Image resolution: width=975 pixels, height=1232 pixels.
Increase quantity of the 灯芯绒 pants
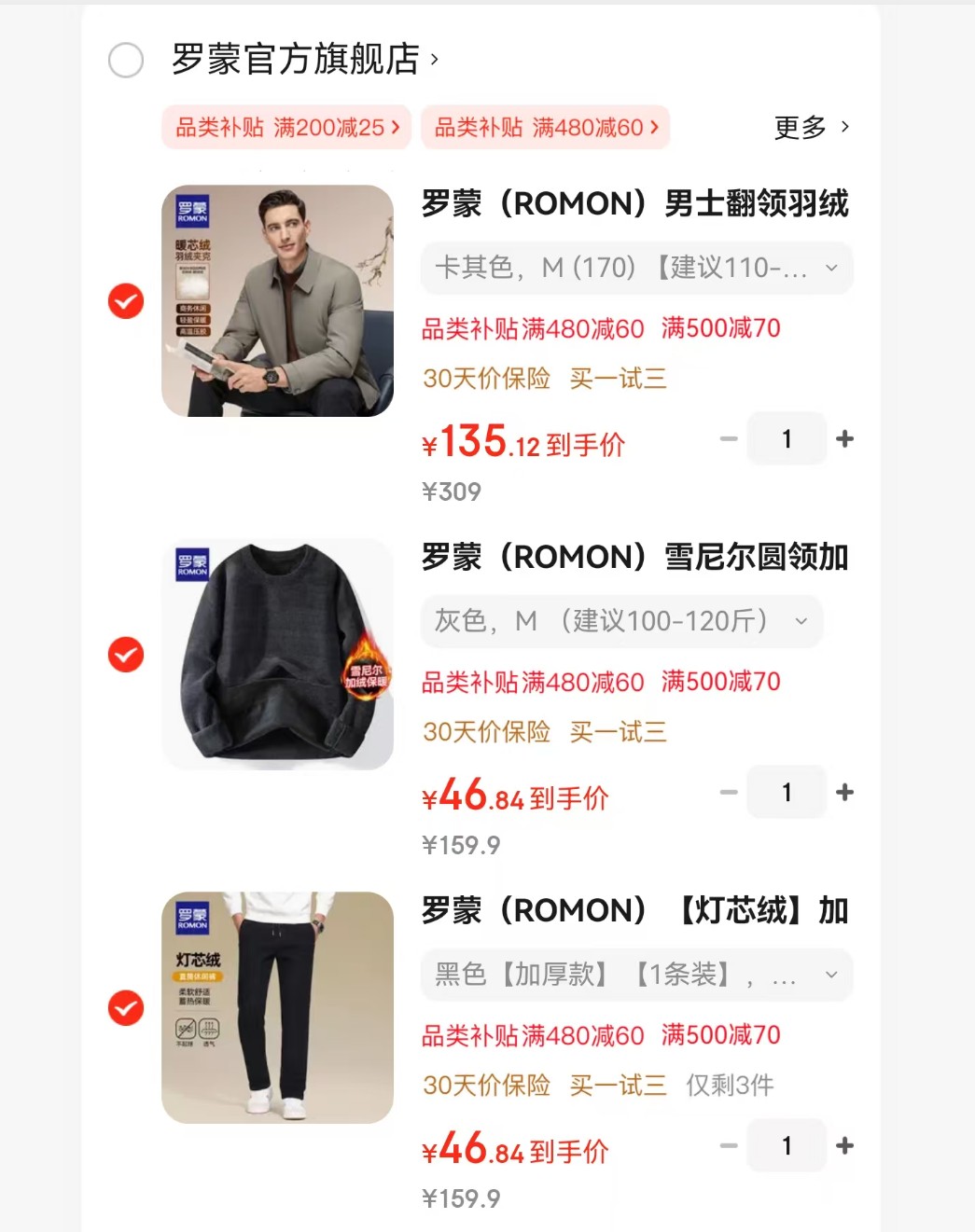(845, 1145)
